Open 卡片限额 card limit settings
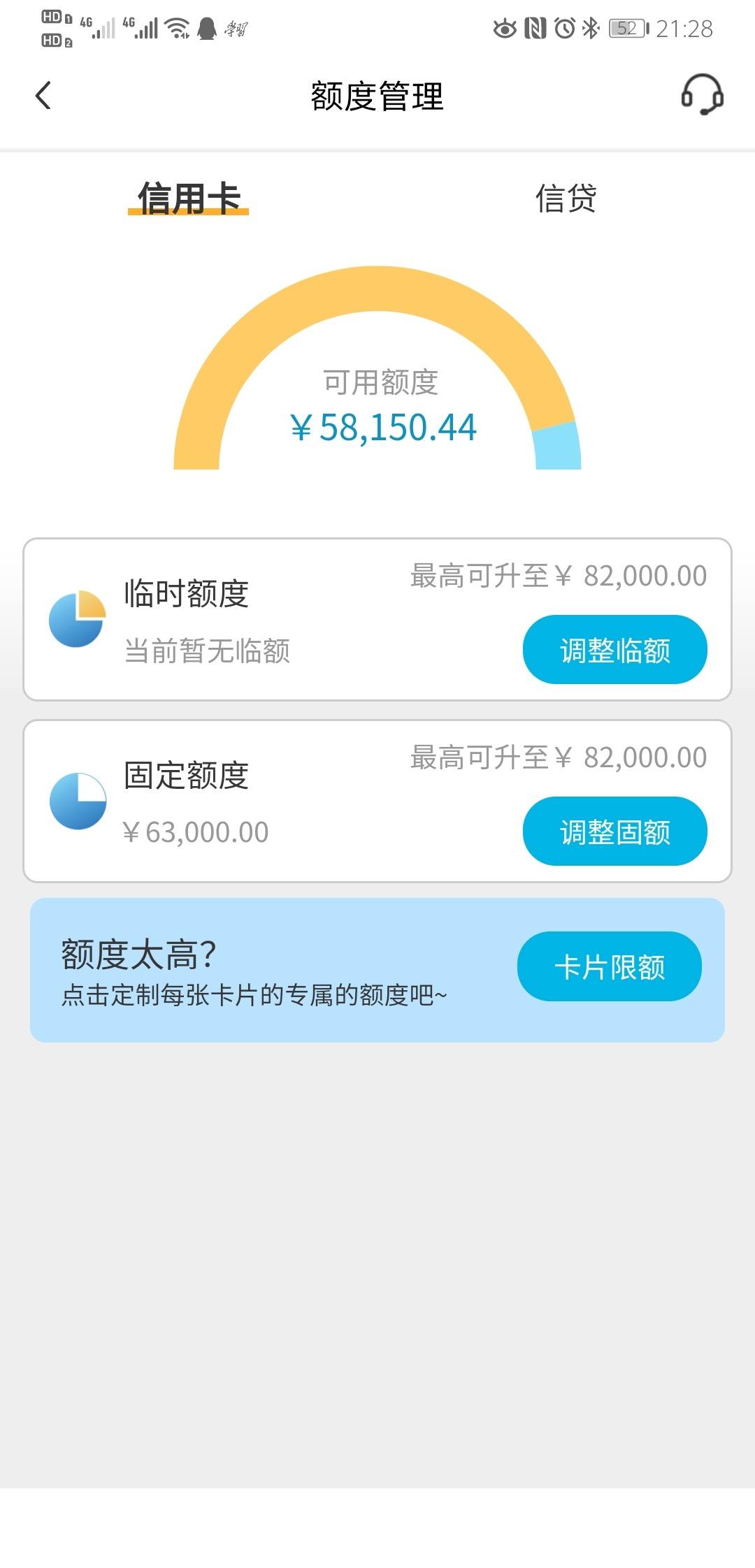755x1568 pixels. [x=610, y=966]
